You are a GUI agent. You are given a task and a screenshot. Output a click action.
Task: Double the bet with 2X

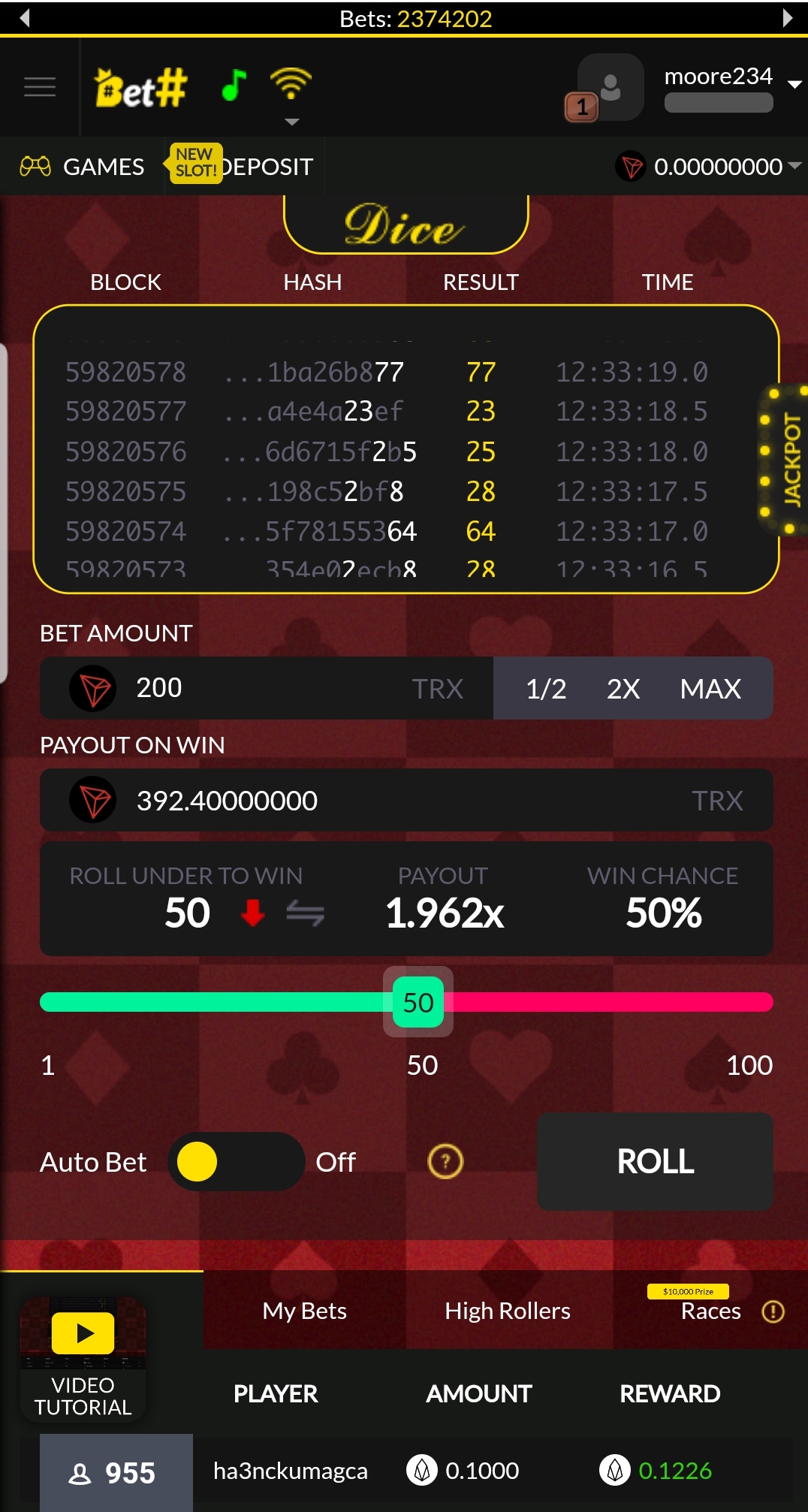(623, 689)
